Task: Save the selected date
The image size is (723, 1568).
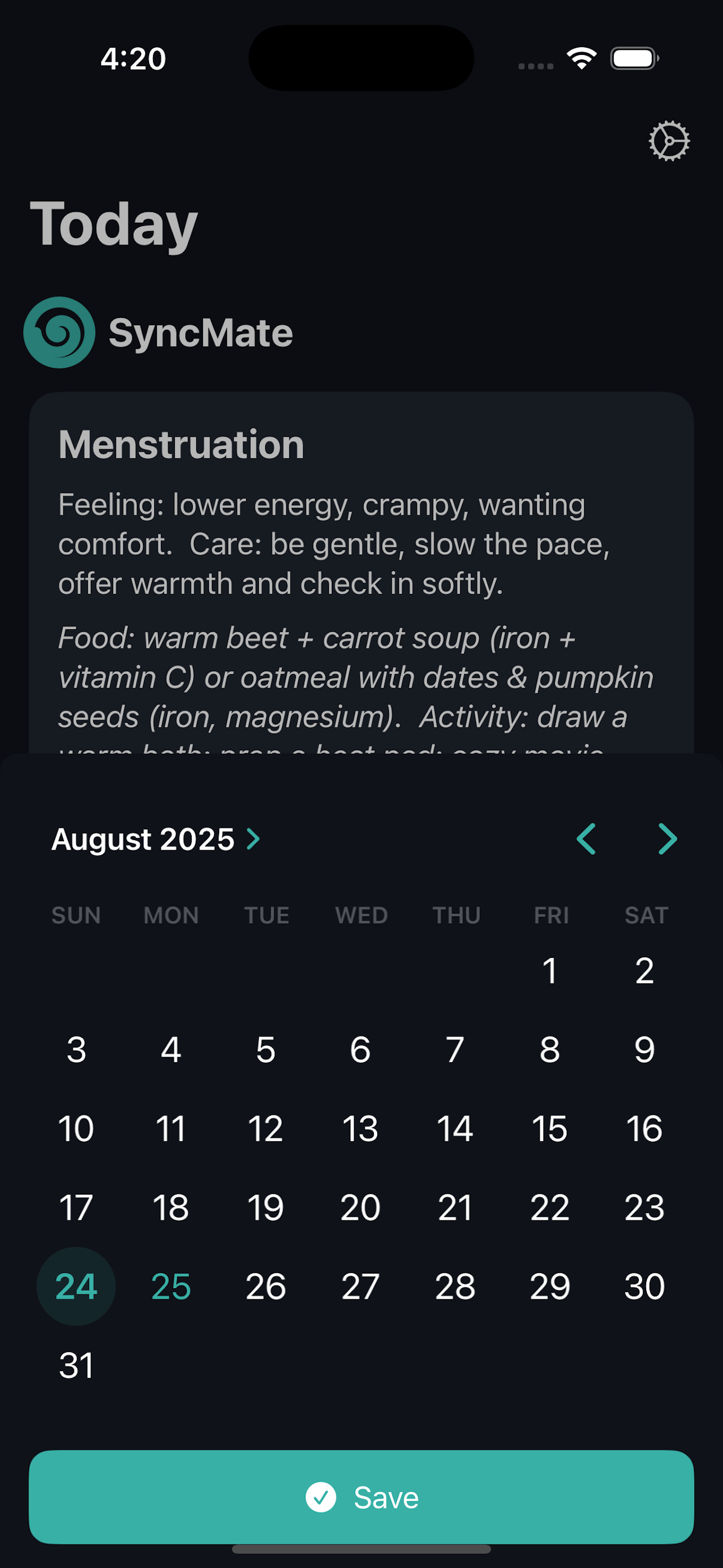Action: [361, 1497]
